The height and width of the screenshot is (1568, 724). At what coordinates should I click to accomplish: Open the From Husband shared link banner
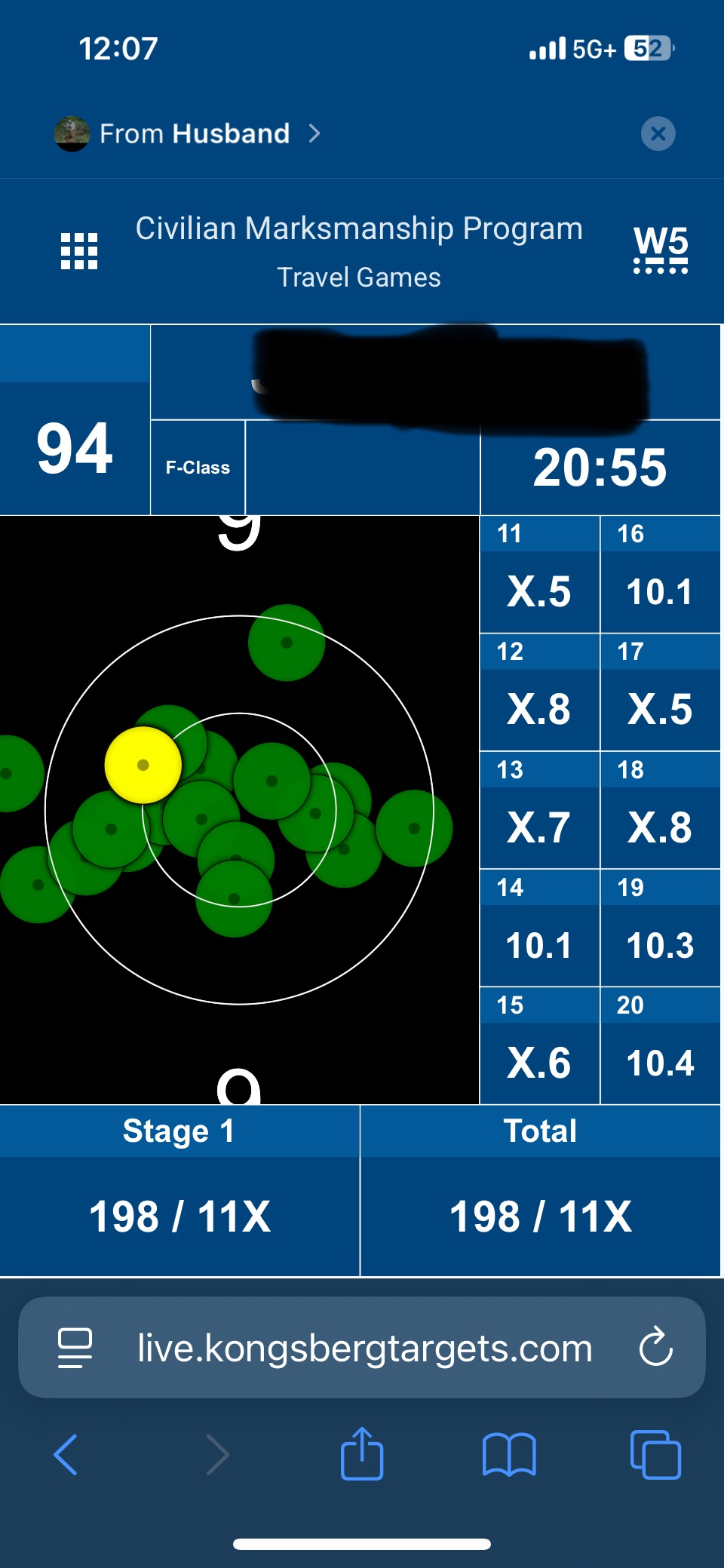click(x=189, y=133)
